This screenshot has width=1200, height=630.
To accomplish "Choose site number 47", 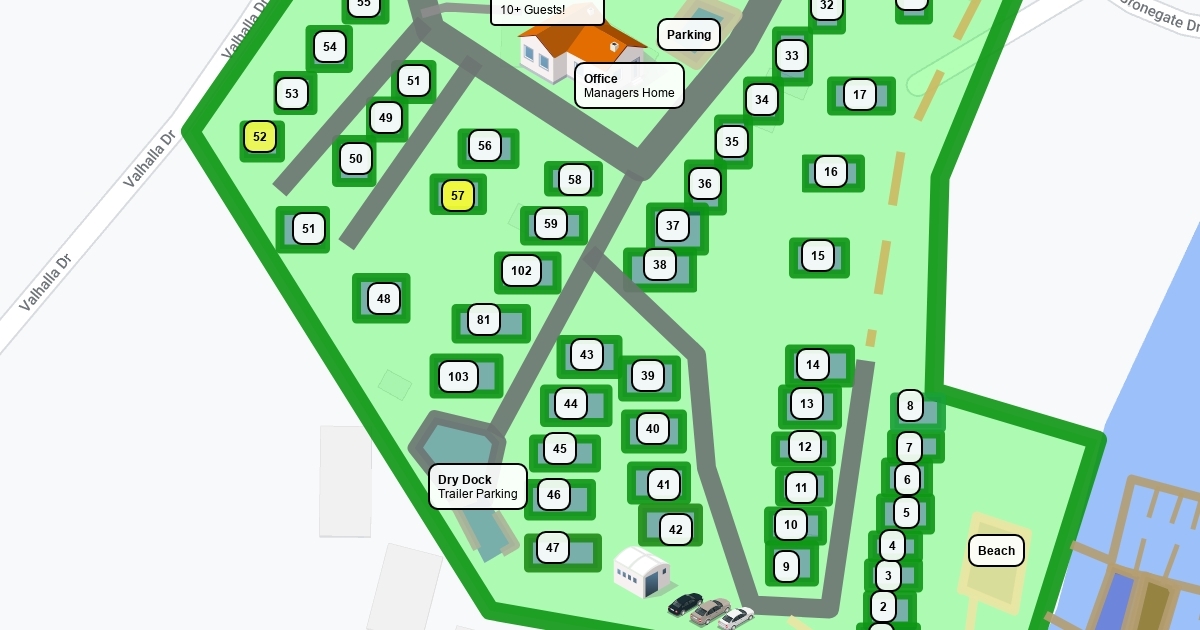I will point(553,547).
